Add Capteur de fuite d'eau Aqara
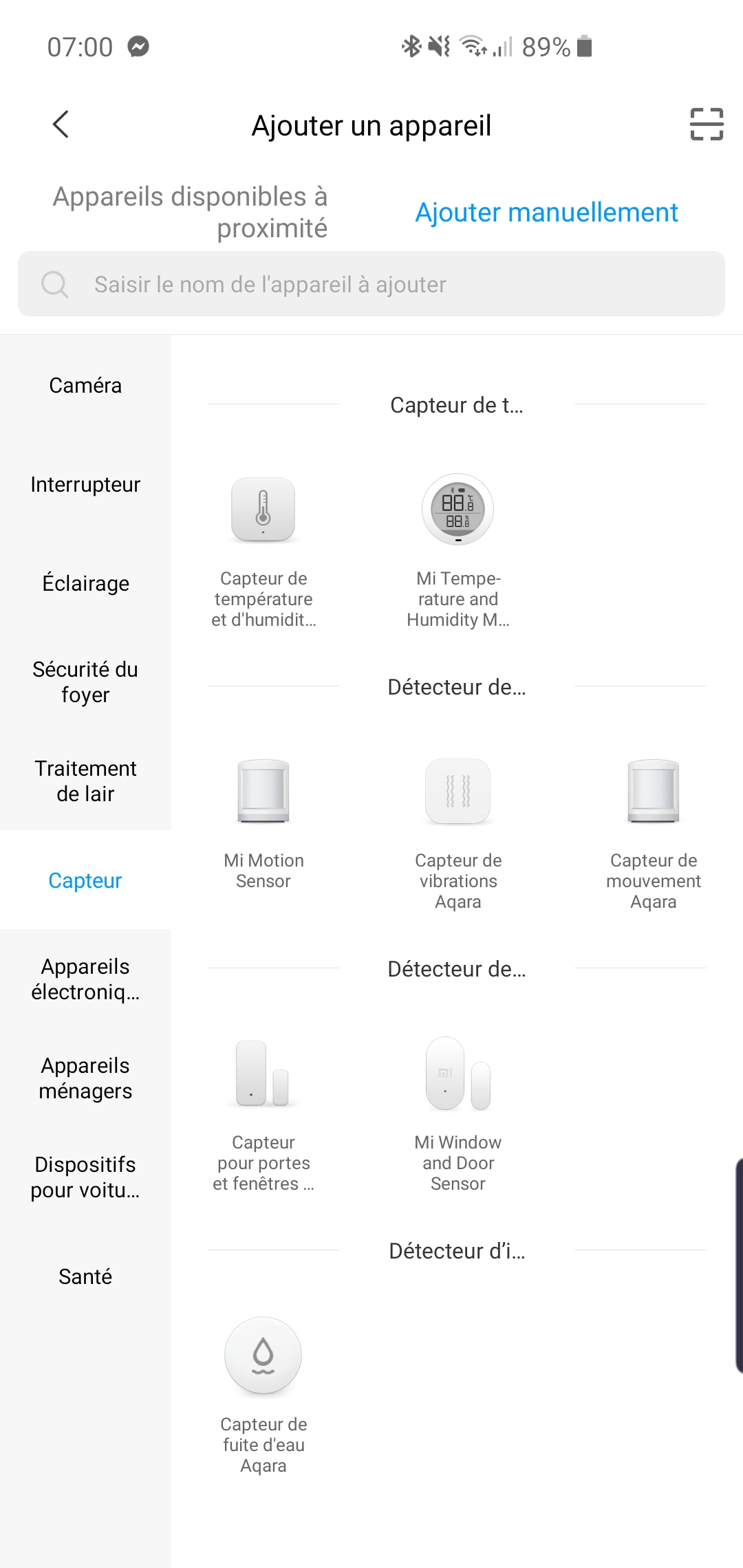This screenshot has height=1568, width=743. coord(263,1397)
